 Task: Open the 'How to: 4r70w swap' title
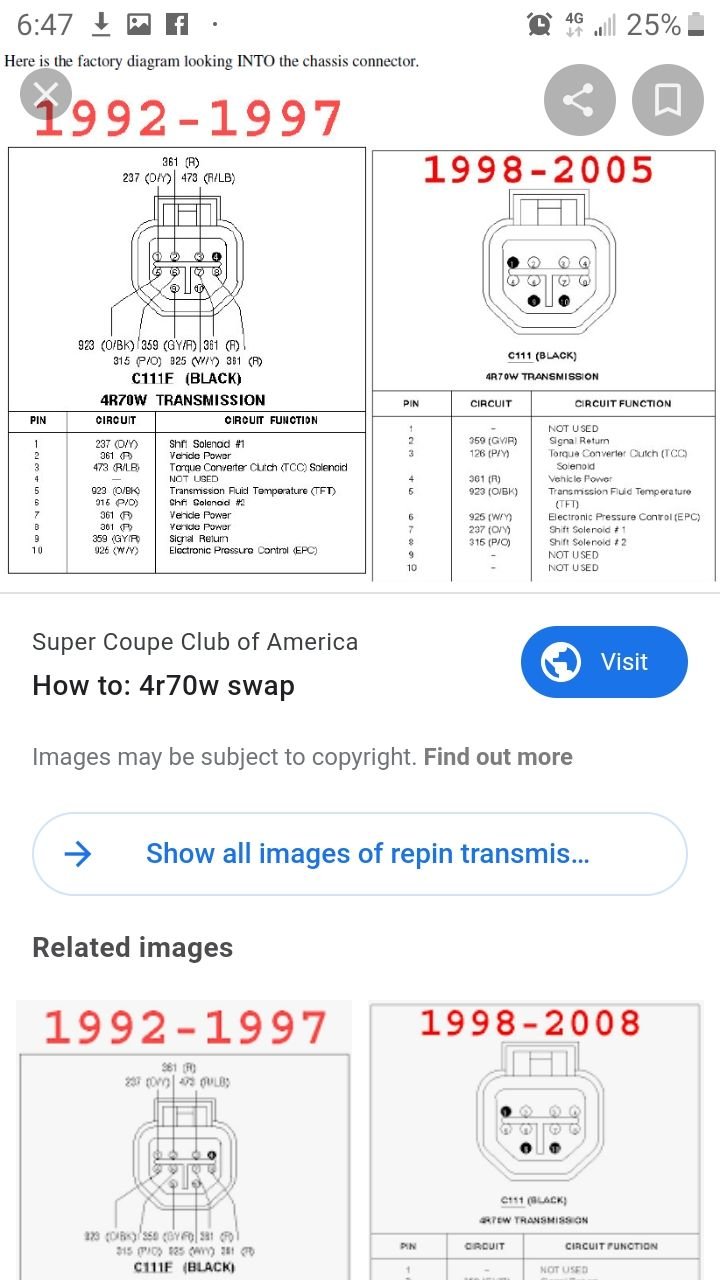pyautogui.click(x=163, y=686)
